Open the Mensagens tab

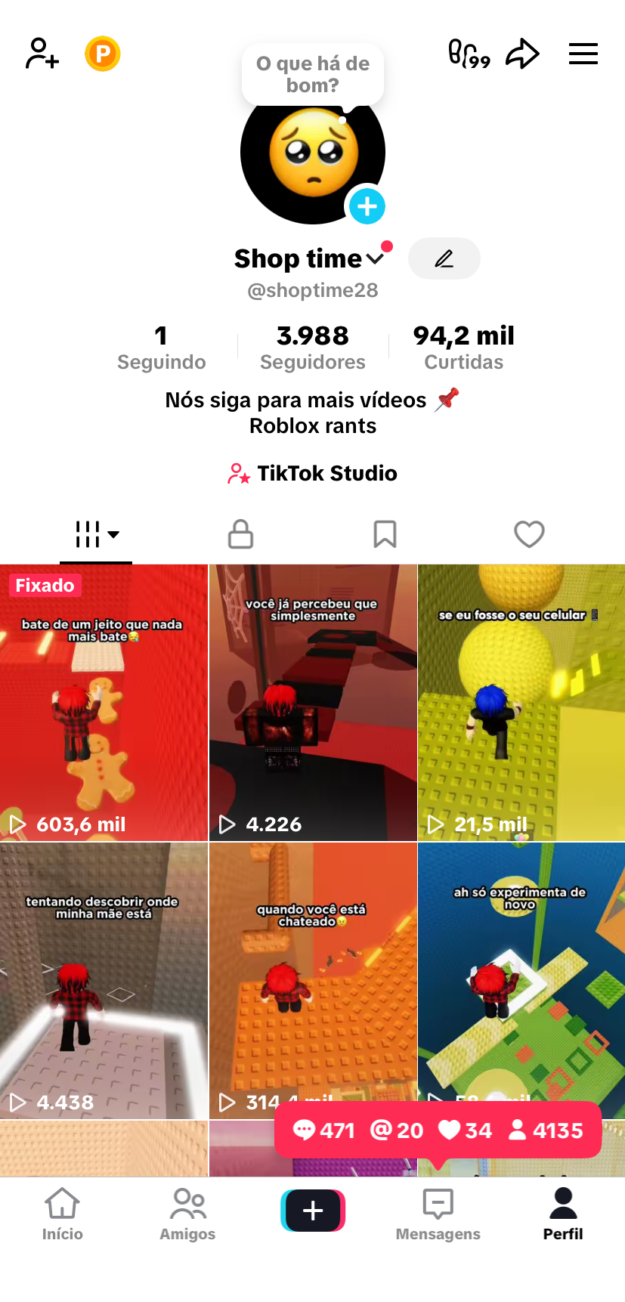tap(438, 1214)
